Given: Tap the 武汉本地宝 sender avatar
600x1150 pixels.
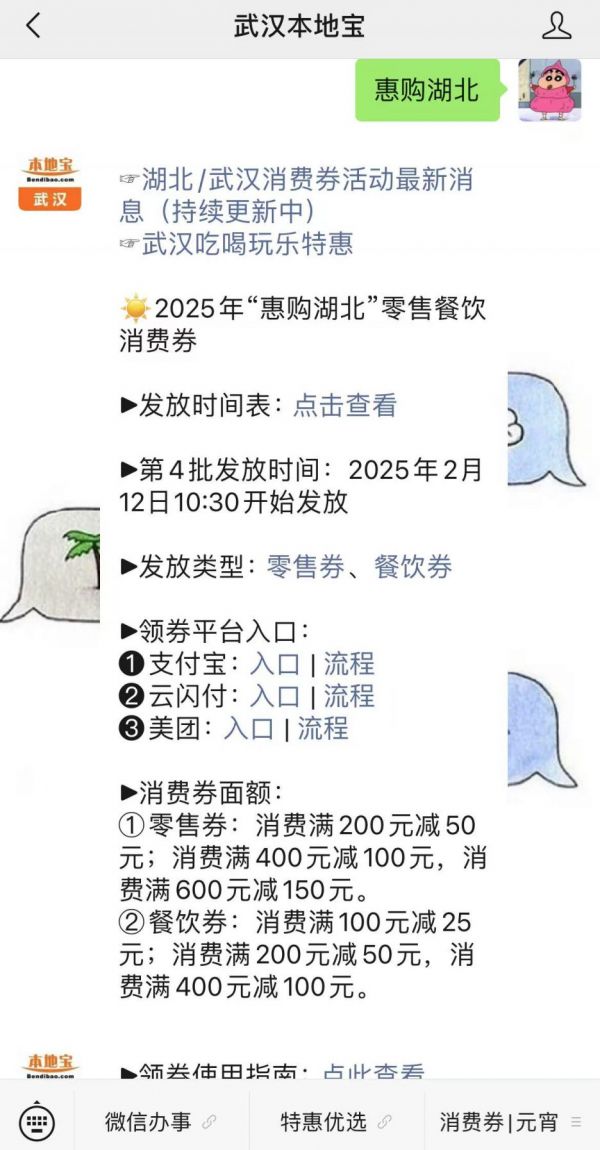Looking at the screenshot, I should coord(50,183).
